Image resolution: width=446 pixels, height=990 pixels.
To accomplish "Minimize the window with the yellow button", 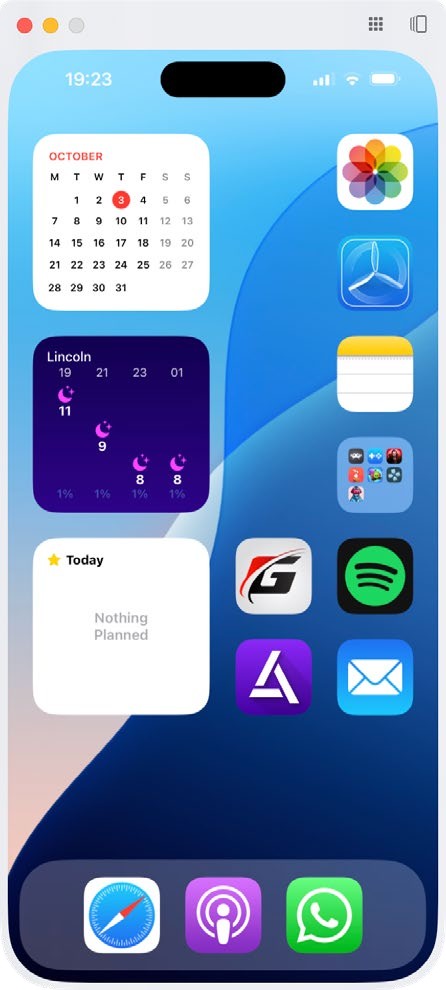I will coord(51,25).
